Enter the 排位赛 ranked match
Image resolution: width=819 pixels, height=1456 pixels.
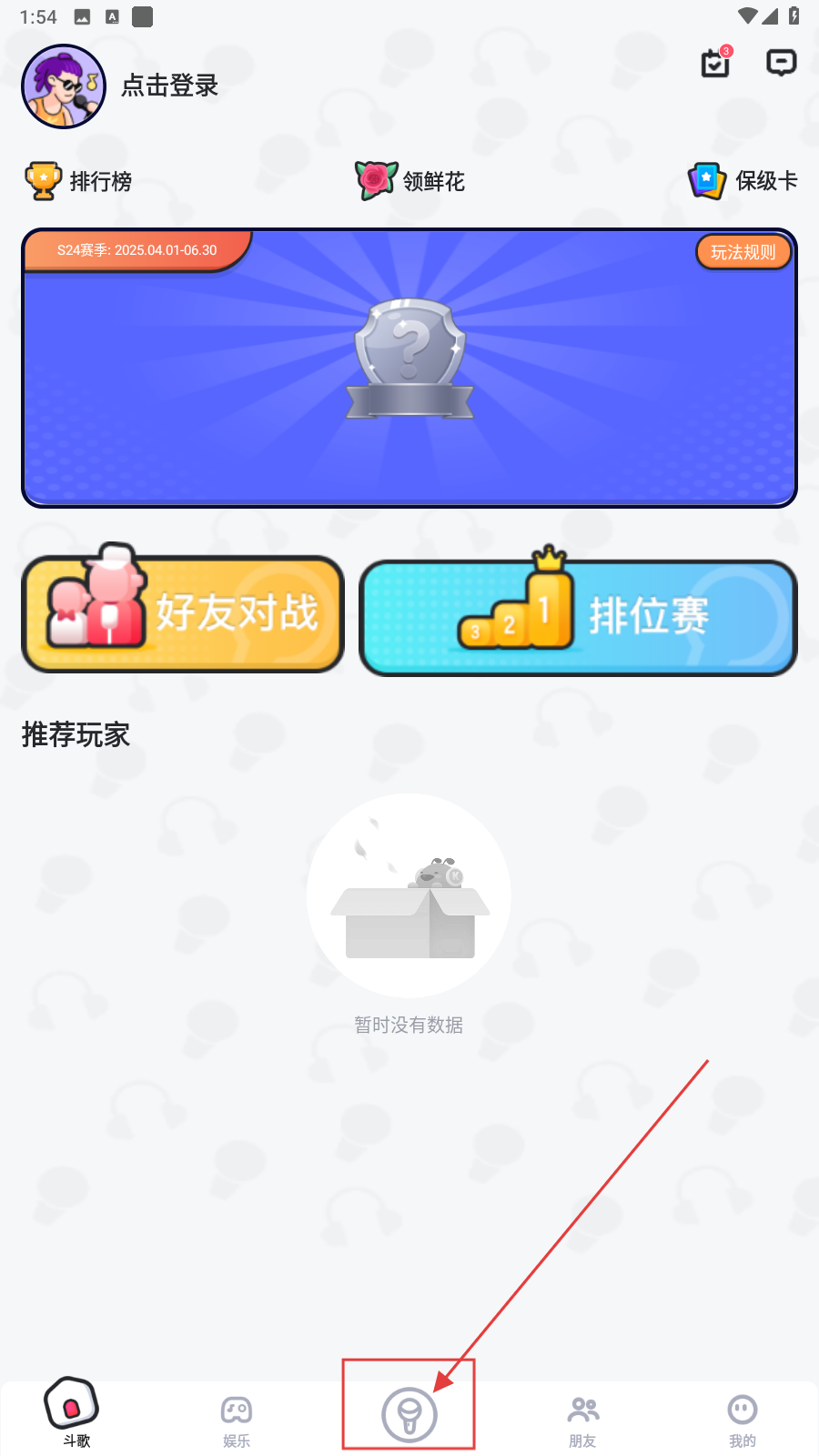(x=578, y=618)
